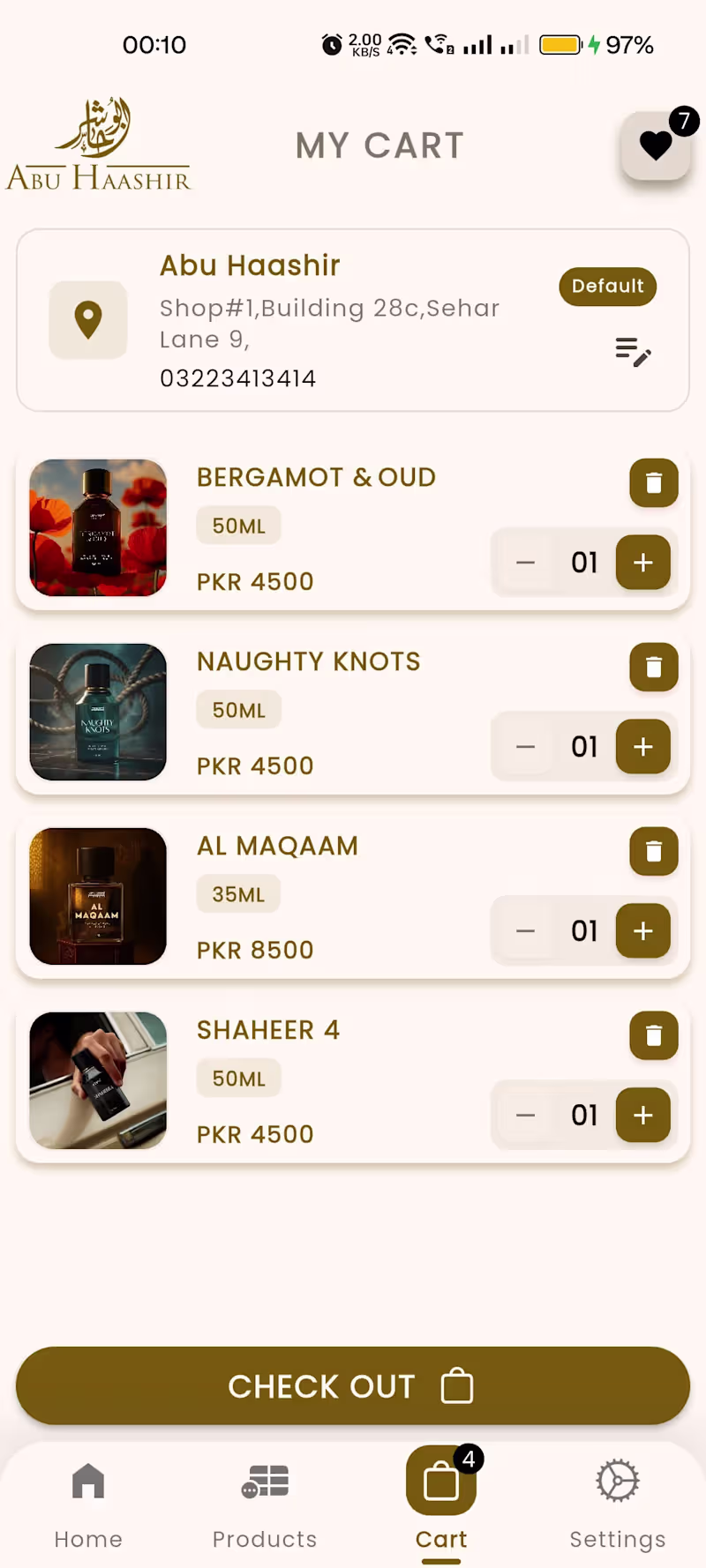Tap the Check Out button
This screenshot has height=1568, width=706.
pyautogui.click(x=353, y=1385)
